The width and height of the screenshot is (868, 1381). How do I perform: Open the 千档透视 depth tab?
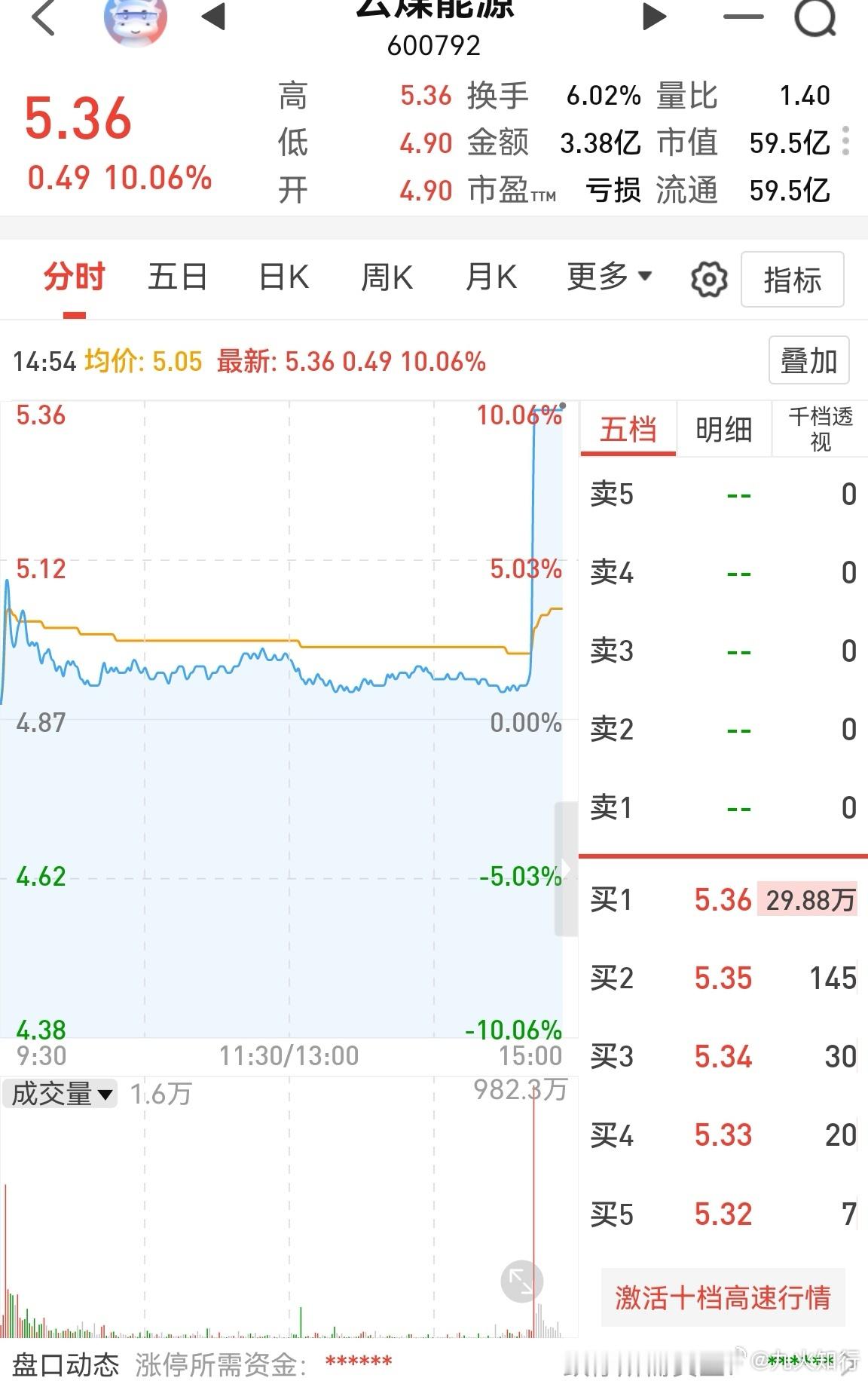(818, 428)
